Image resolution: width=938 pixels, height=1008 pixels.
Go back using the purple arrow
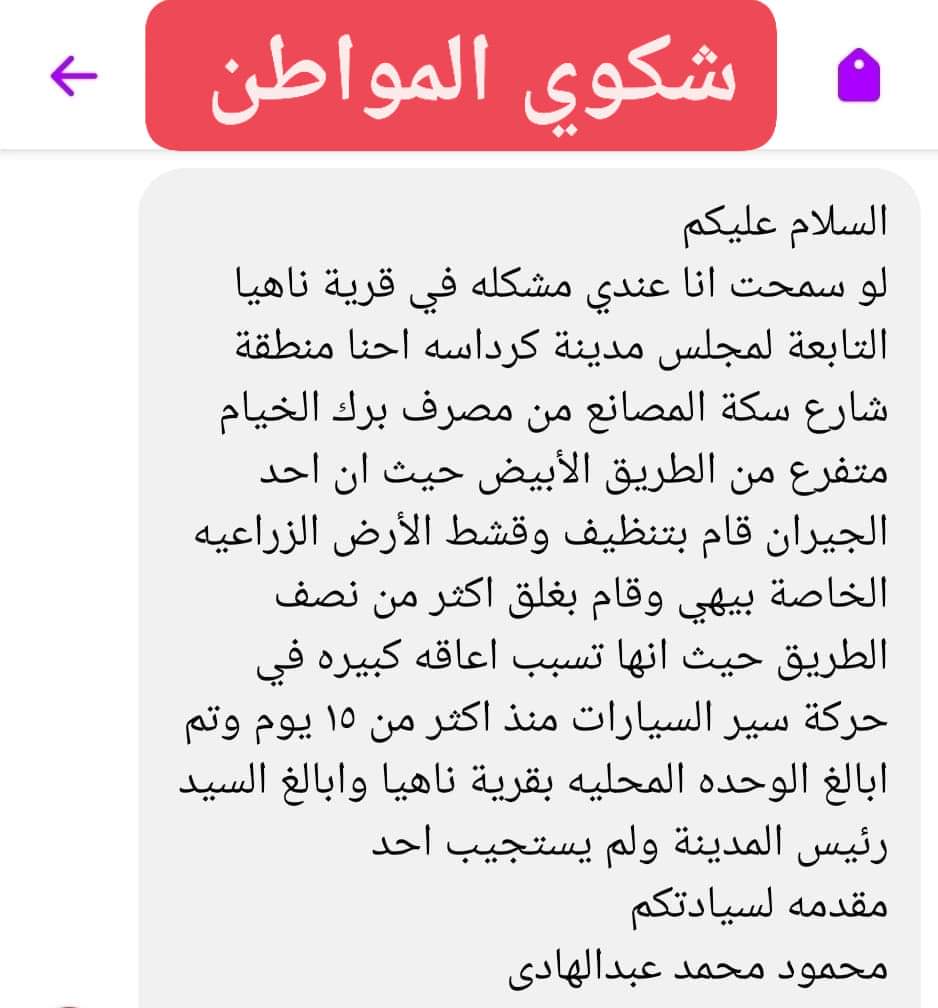pos(74,76)
